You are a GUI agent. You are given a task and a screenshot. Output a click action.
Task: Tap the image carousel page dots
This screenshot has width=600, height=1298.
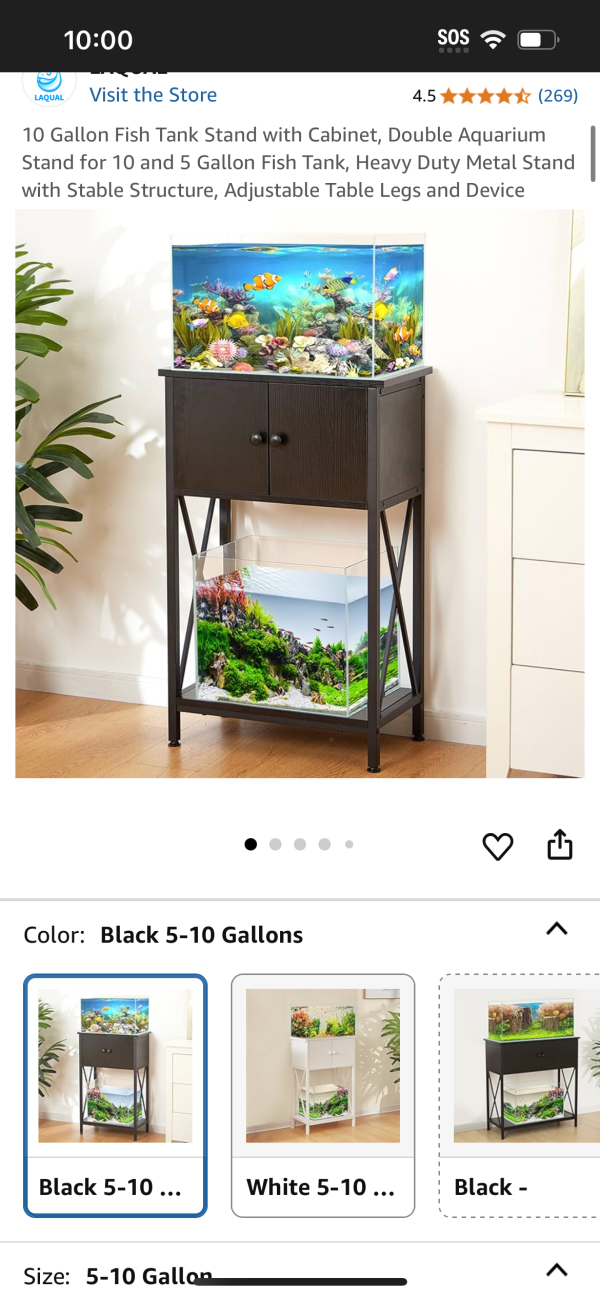tap(299, 844)
